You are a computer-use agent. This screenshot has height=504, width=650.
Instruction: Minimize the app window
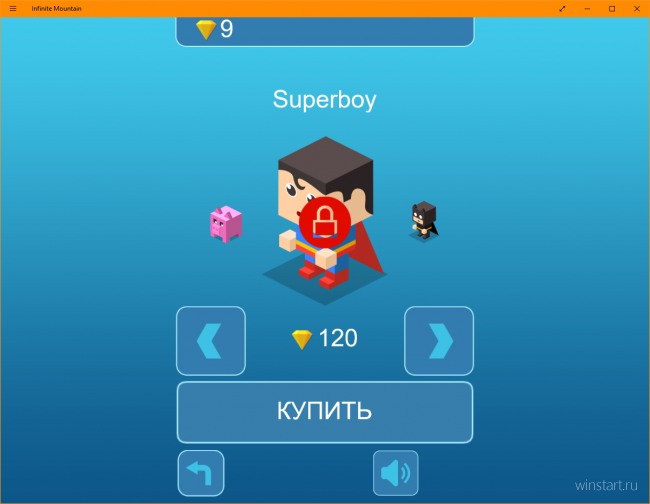coord(587,8)
